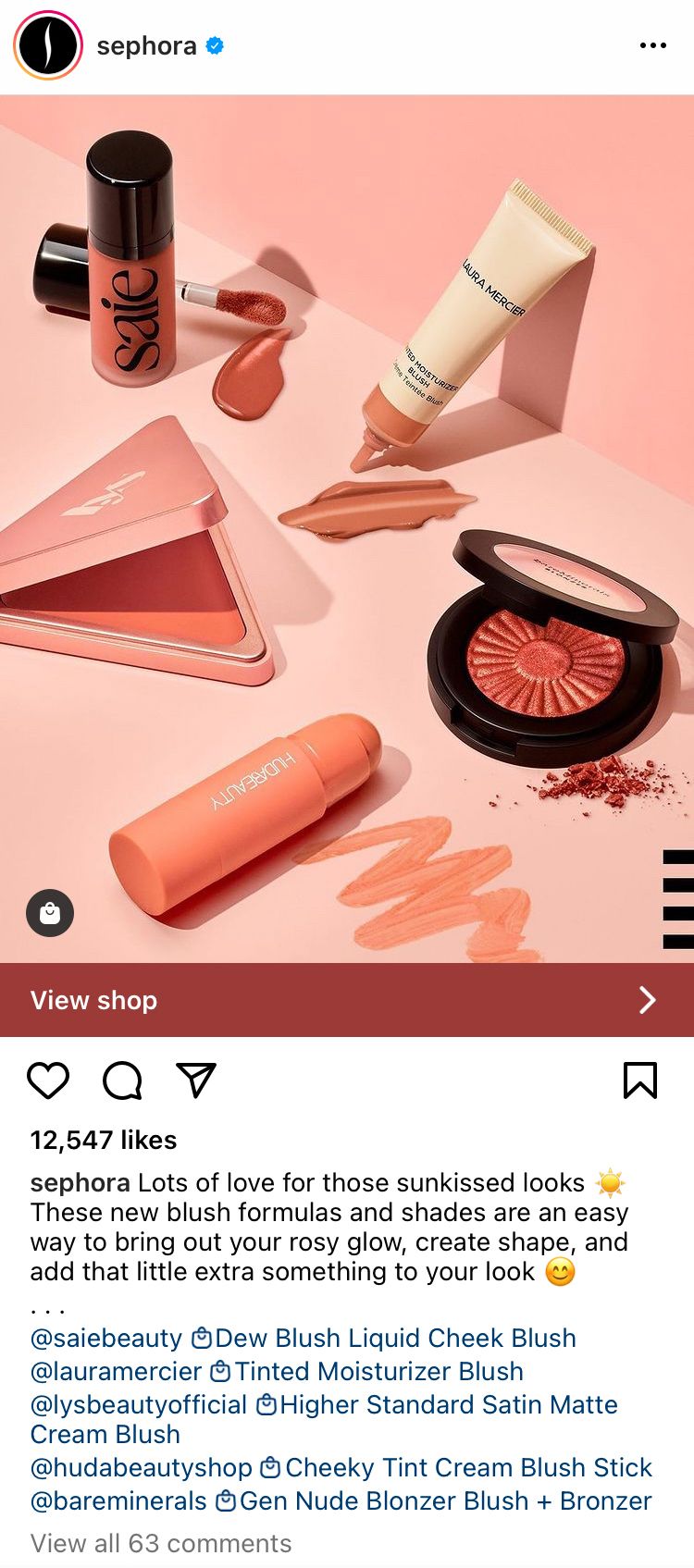Visit the @bareminerals mention
Viewport: 694px width, 1568px height.
(x=118, y=1500)
